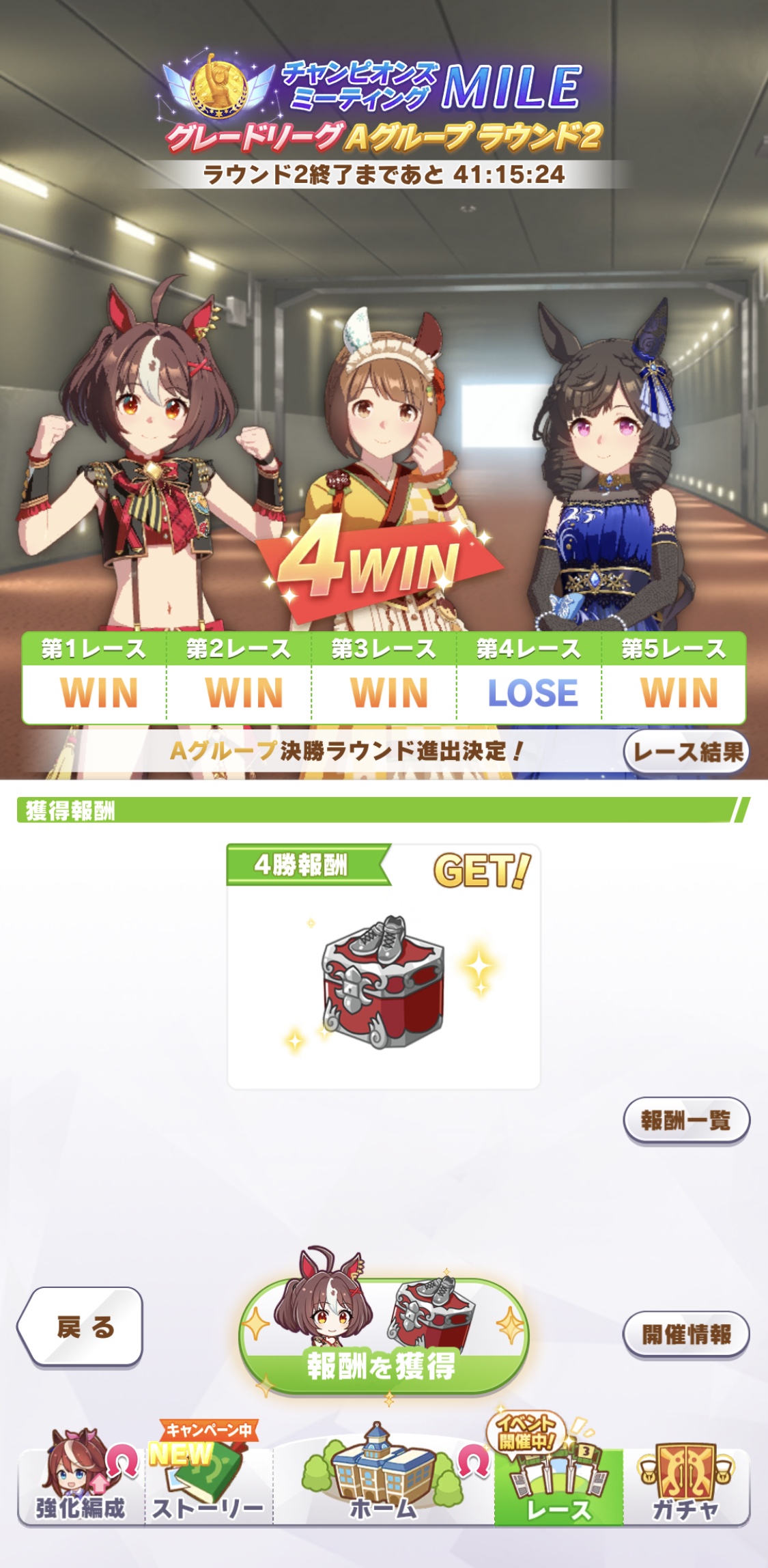Screen dimensions: 768x1568
Task: Tap the 4勝報酬 treasure box reward
Action: coord(384,981)
